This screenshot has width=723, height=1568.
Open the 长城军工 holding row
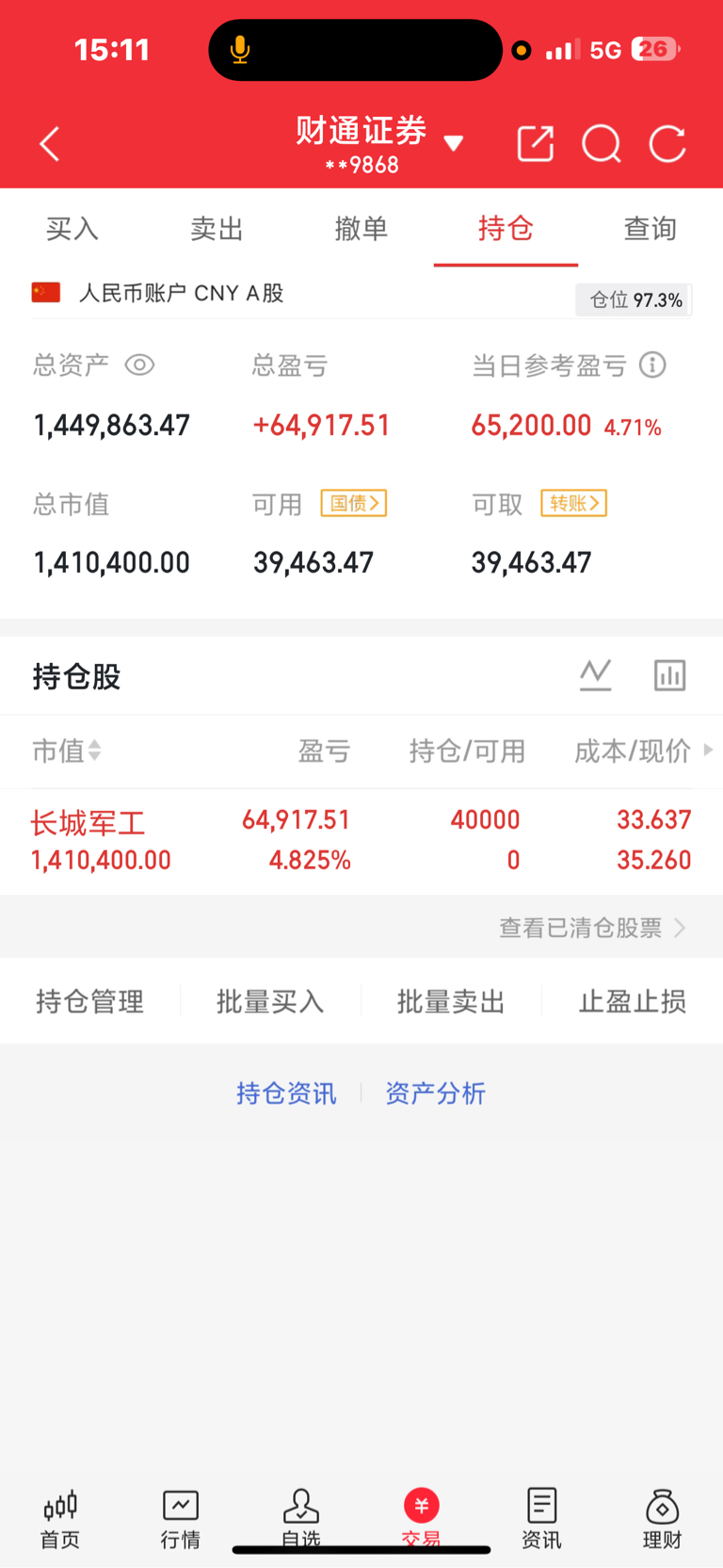pos(361,841)
